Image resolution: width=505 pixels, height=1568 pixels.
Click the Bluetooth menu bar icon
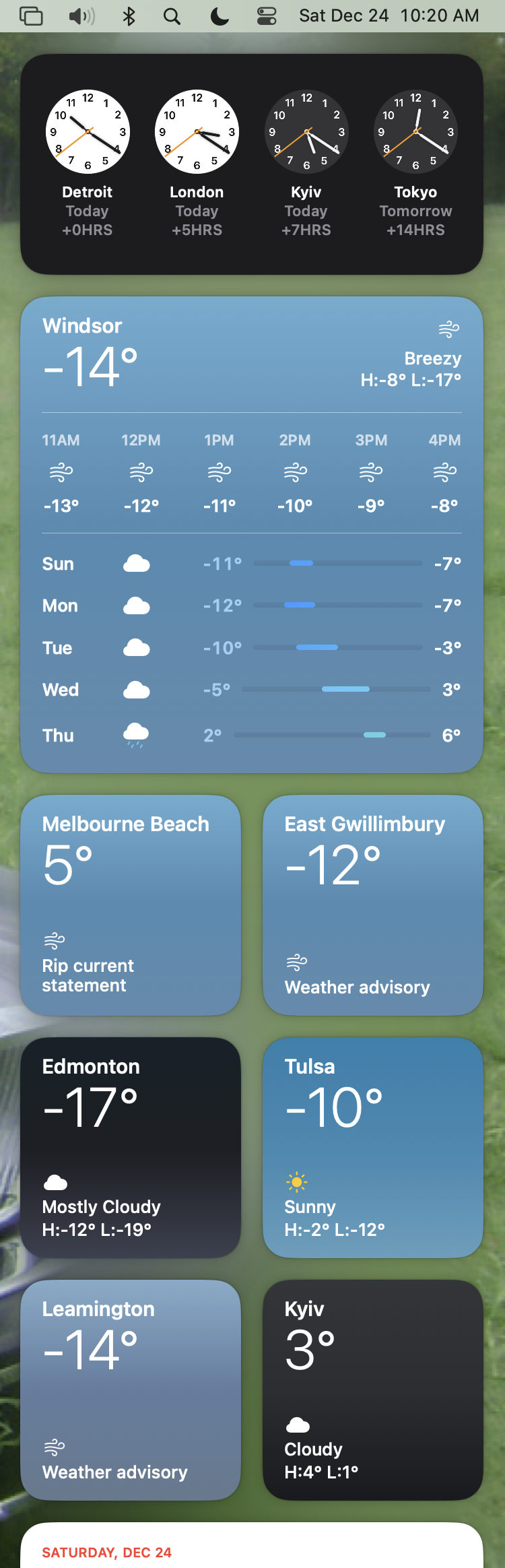129,16
